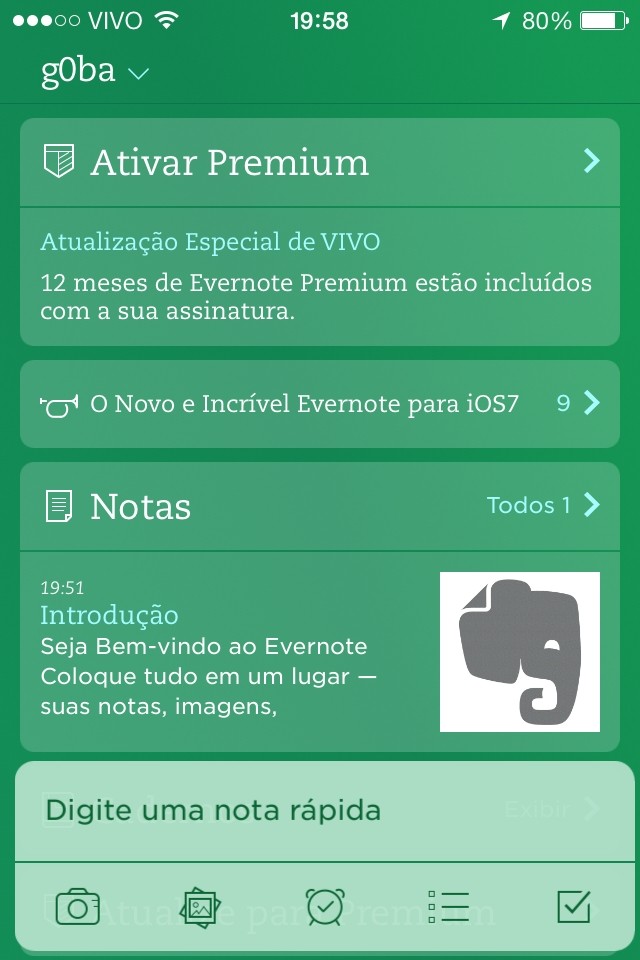Create a new camera note

click(77, 906)
